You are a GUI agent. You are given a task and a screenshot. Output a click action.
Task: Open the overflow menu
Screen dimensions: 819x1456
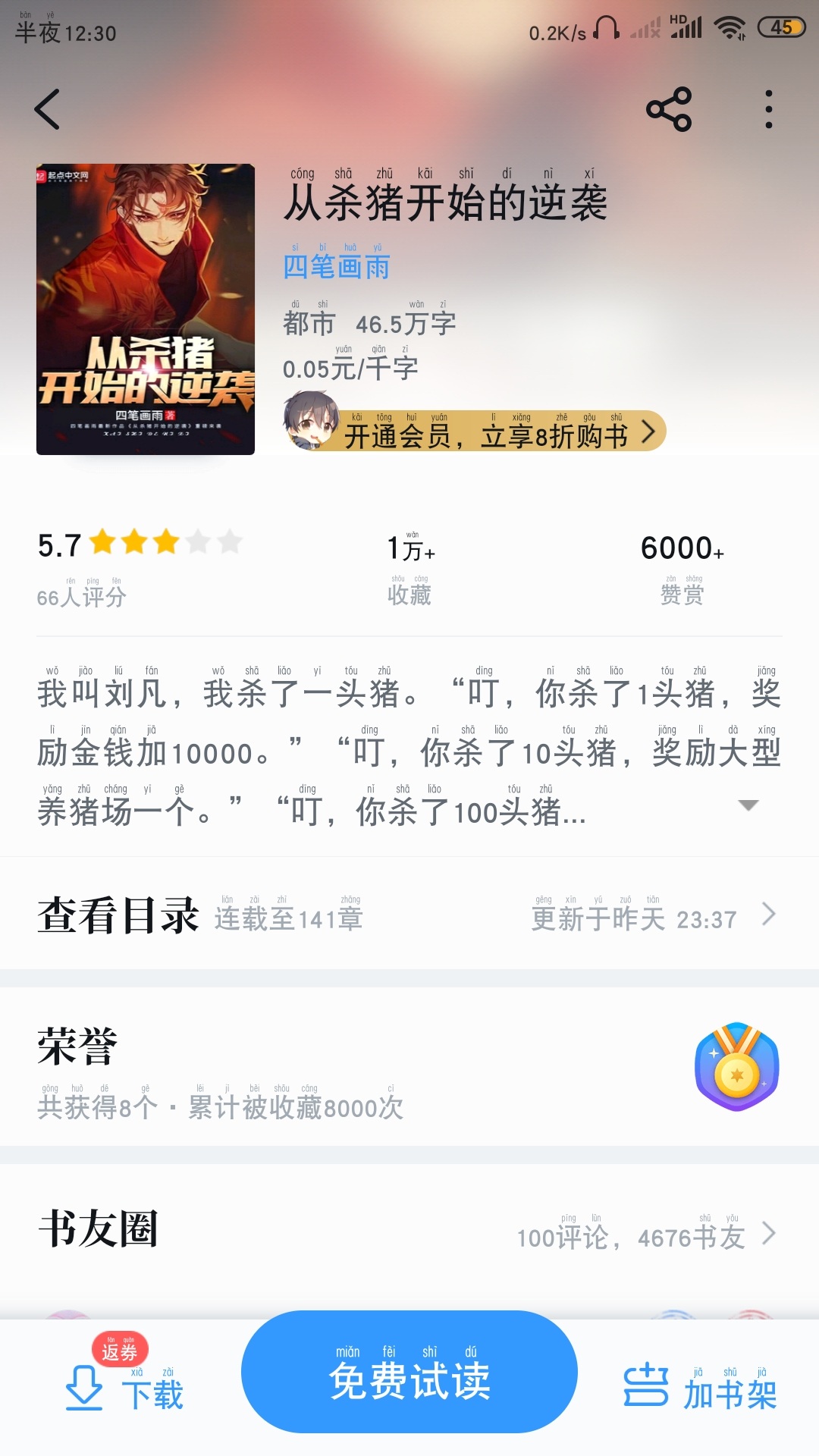(x=768, y=109)
